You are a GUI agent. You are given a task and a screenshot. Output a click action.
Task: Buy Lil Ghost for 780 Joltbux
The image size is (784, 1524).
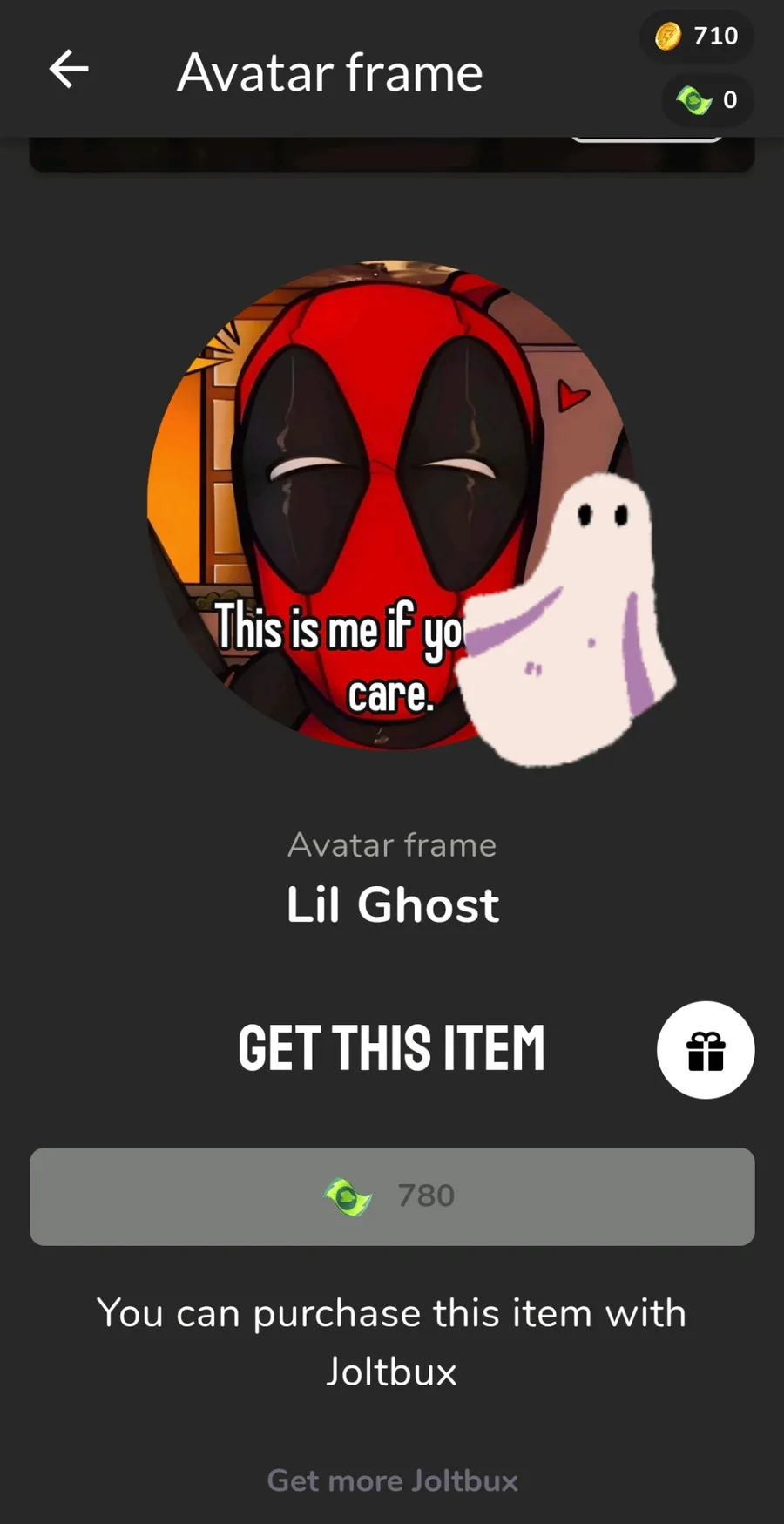(x=392, y=1196)
